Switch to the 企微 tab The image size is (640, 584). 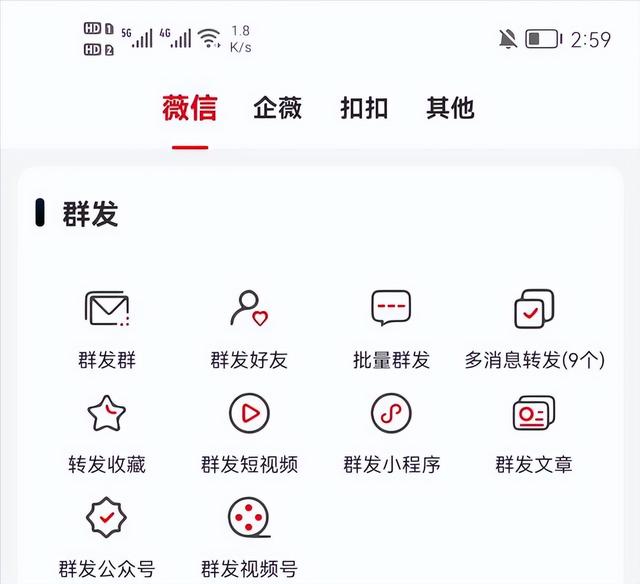278,108
